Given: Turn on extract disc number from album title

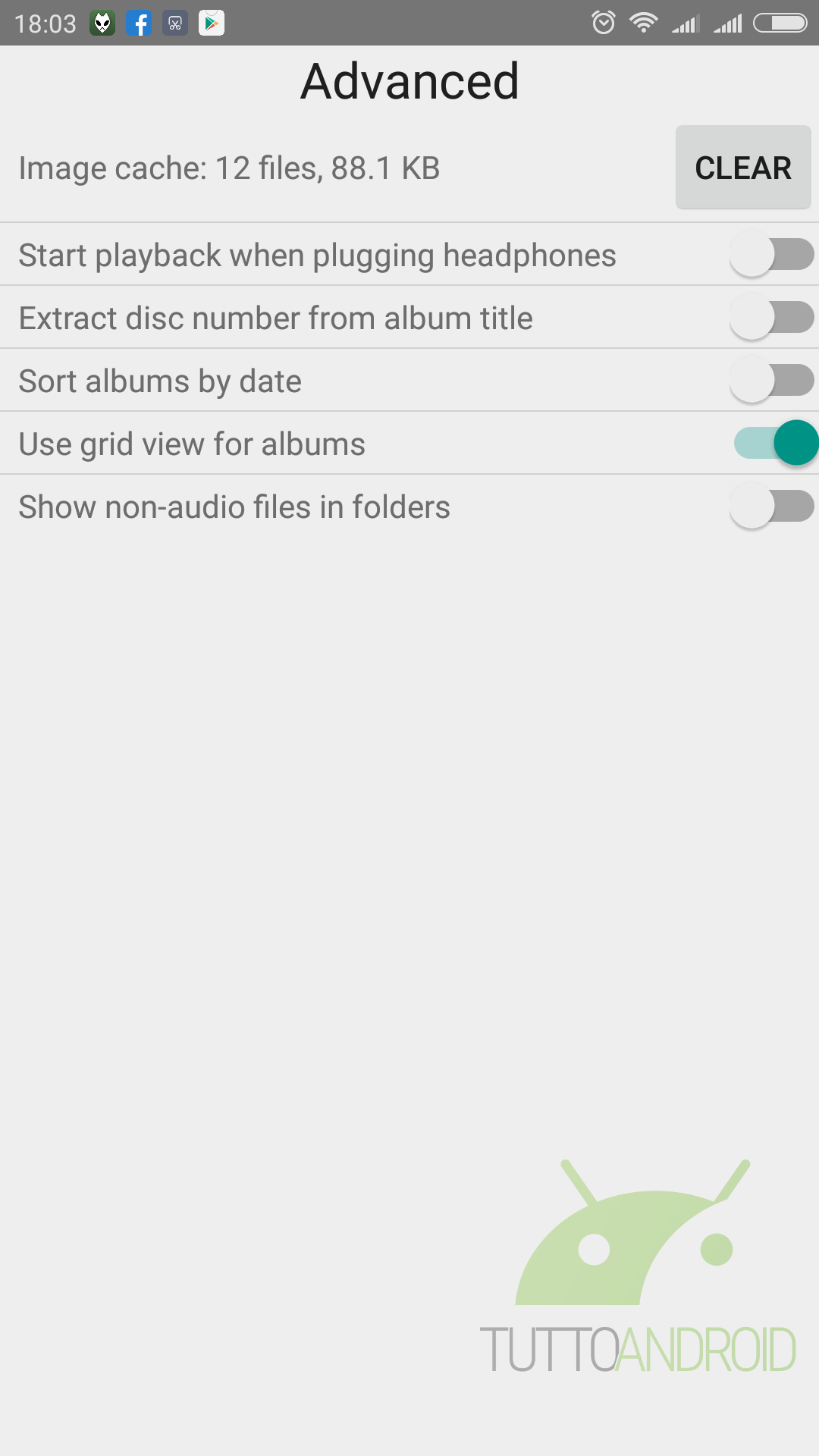Looking at the screenshot, I should [772, 318].
